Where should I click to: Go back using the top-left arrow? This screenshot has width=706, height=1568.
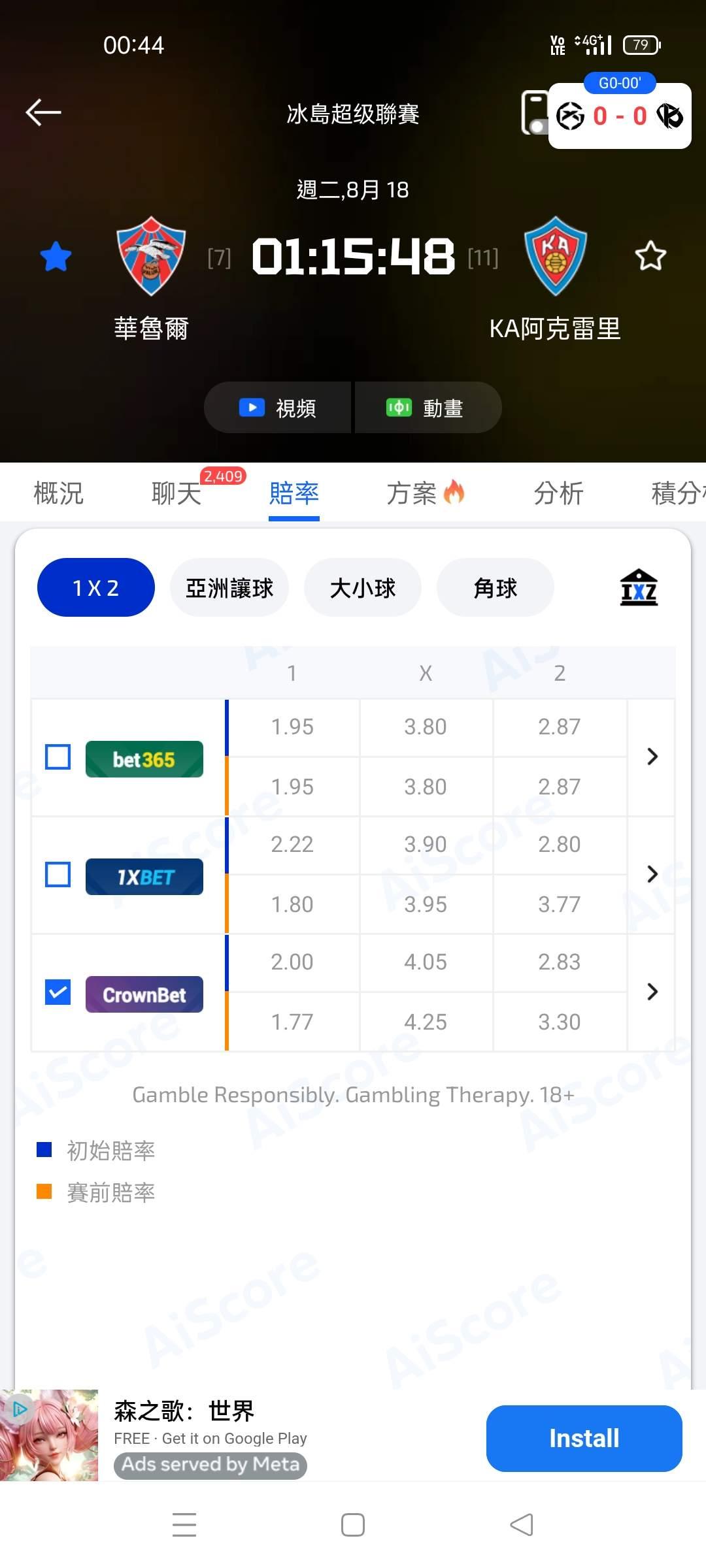[x=43, y=112]
